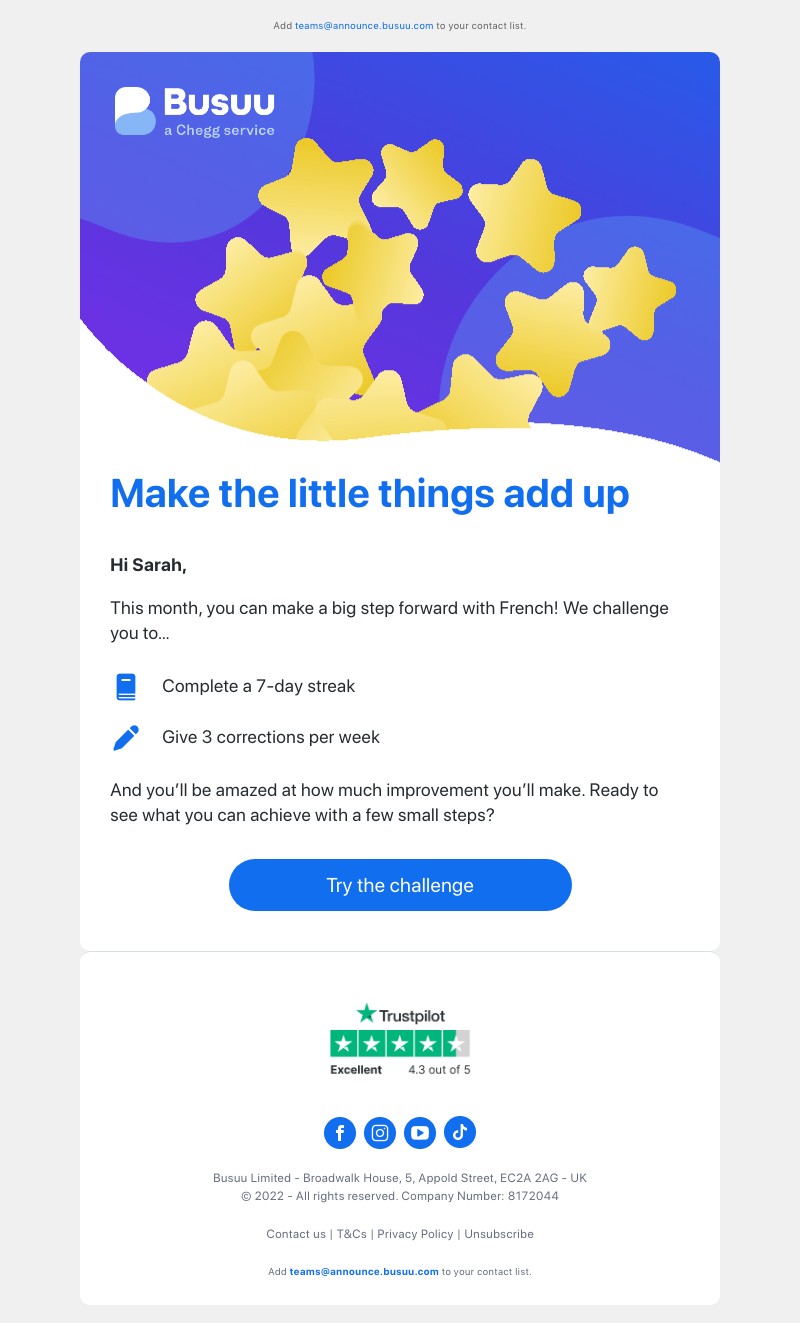Open Busuu's TikTok profile
800x1323 pixels.
pyautogui.click(x=460, y=1132)
